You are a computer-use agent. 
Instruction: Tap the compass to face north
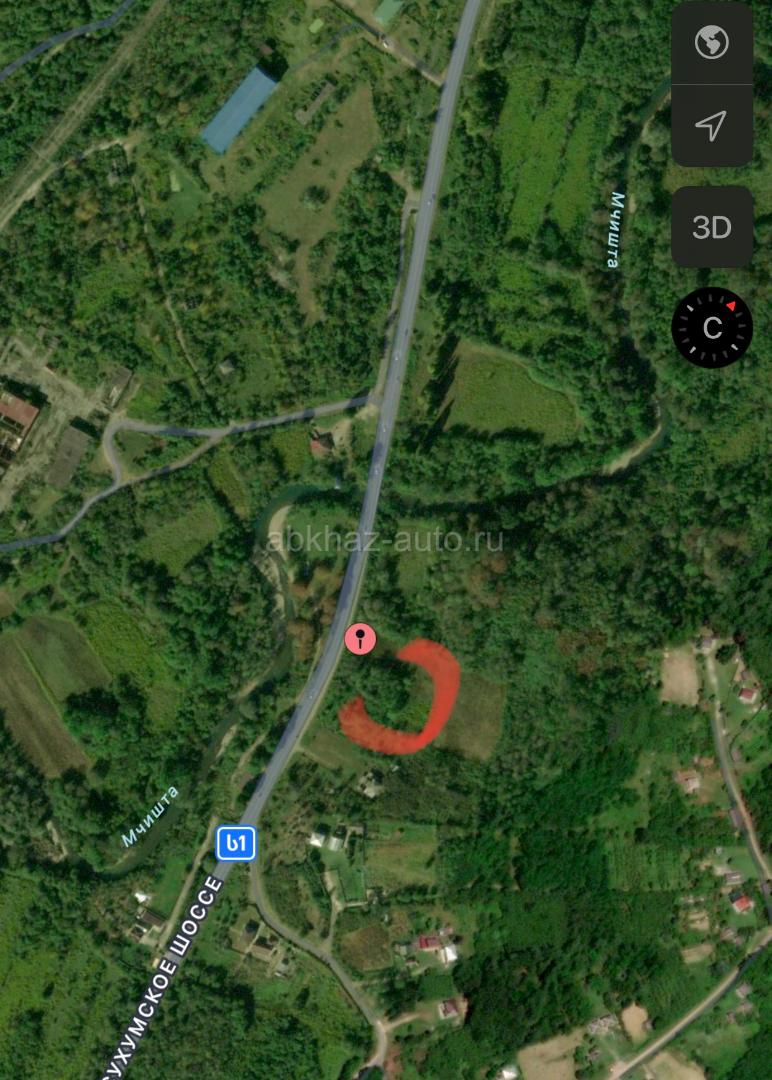pos(711,327)
